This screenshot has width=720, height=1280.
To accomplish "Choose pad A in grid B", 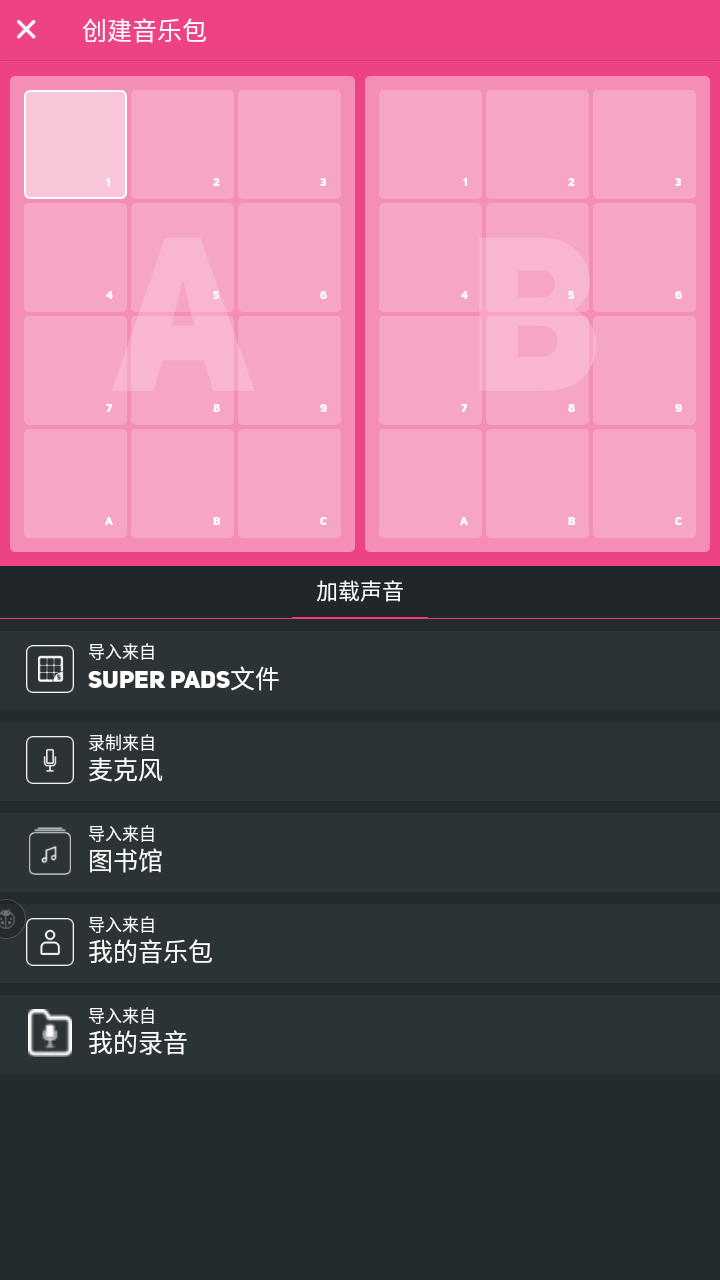I will (x=430, y=484).
